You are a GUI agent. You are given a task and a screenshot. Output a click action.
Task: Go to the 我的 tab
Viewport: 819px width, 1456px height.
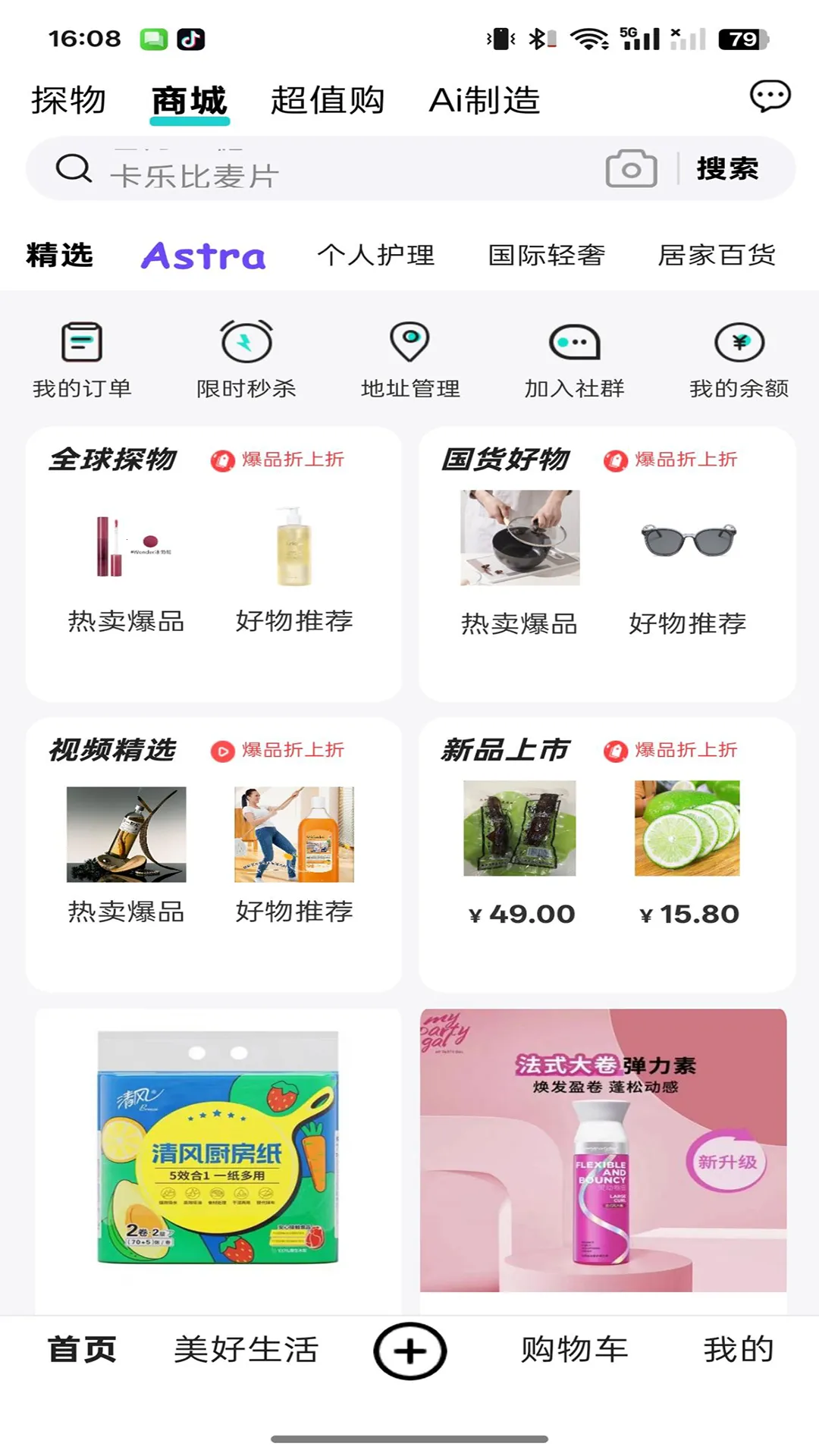click(x=739, y=1350)
